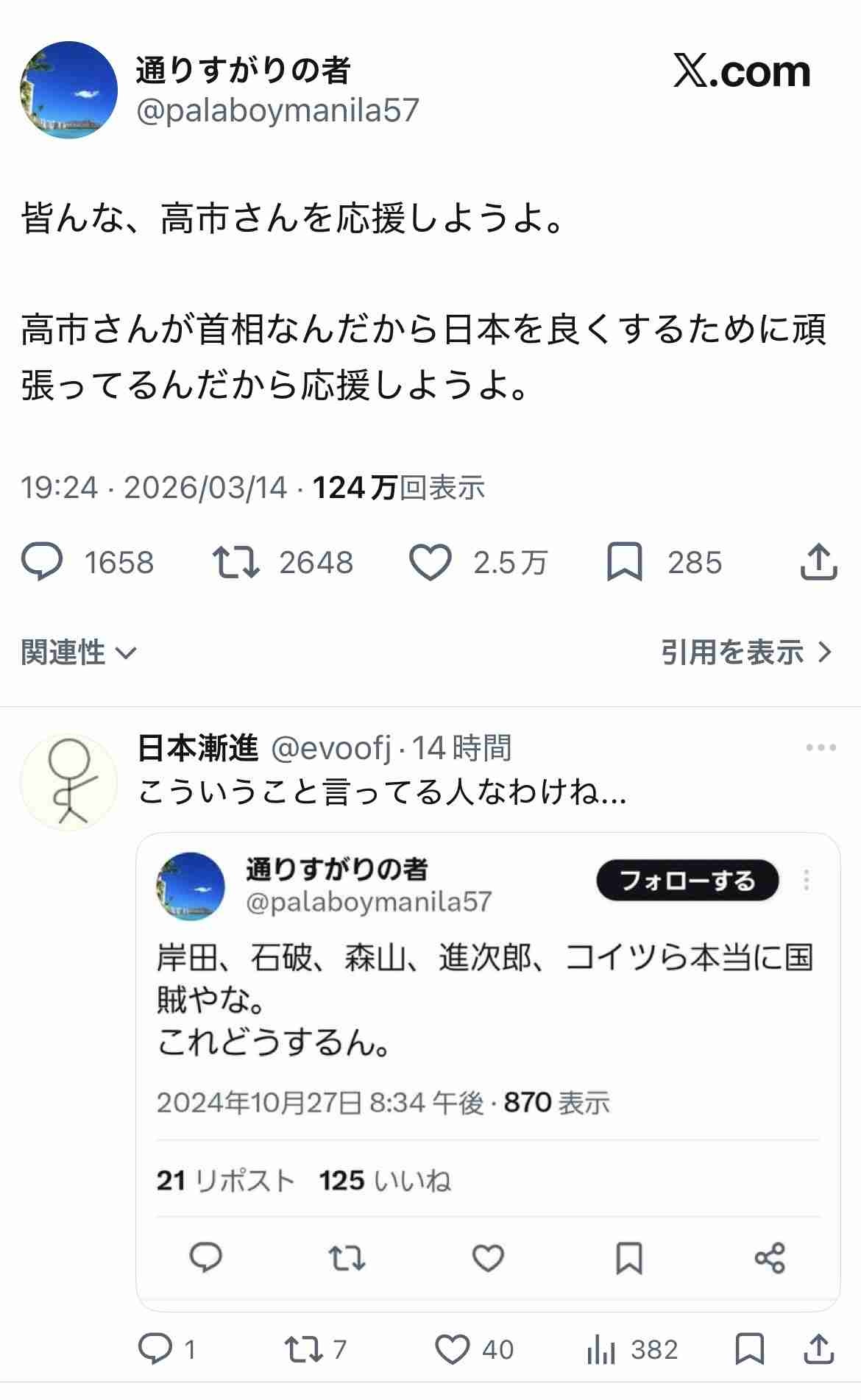View 日本漸進's profile via the display name
This screenshot has width=861, height=1400.
tap(198, 748)
